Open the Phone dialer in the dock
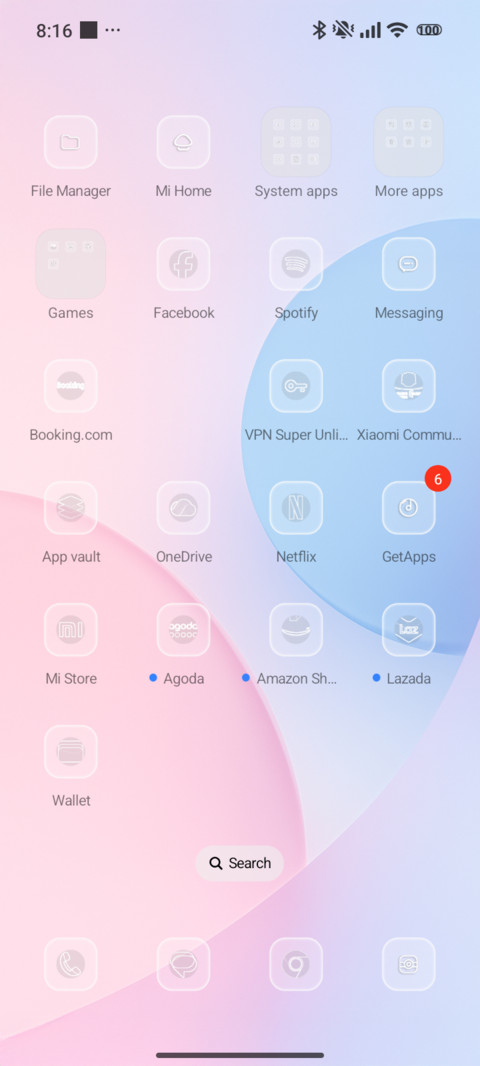 pyautogui.click(x=71, y=964)
